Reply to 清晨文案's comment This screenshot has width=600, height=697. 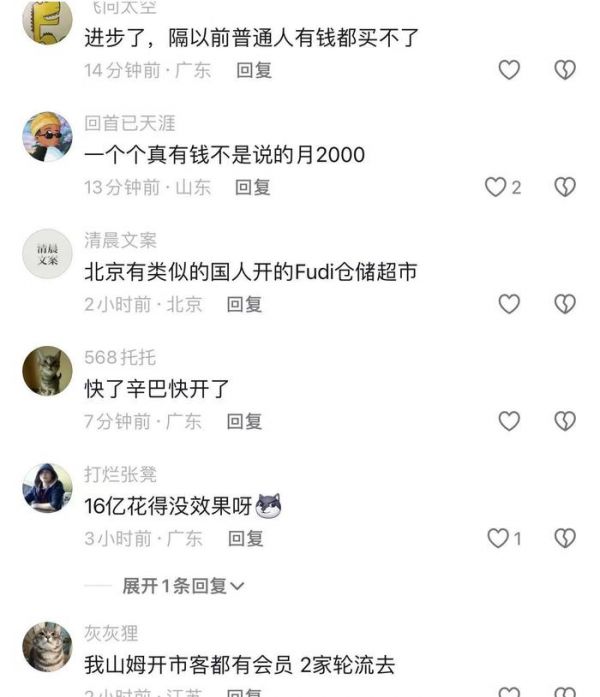pos(244,304)
